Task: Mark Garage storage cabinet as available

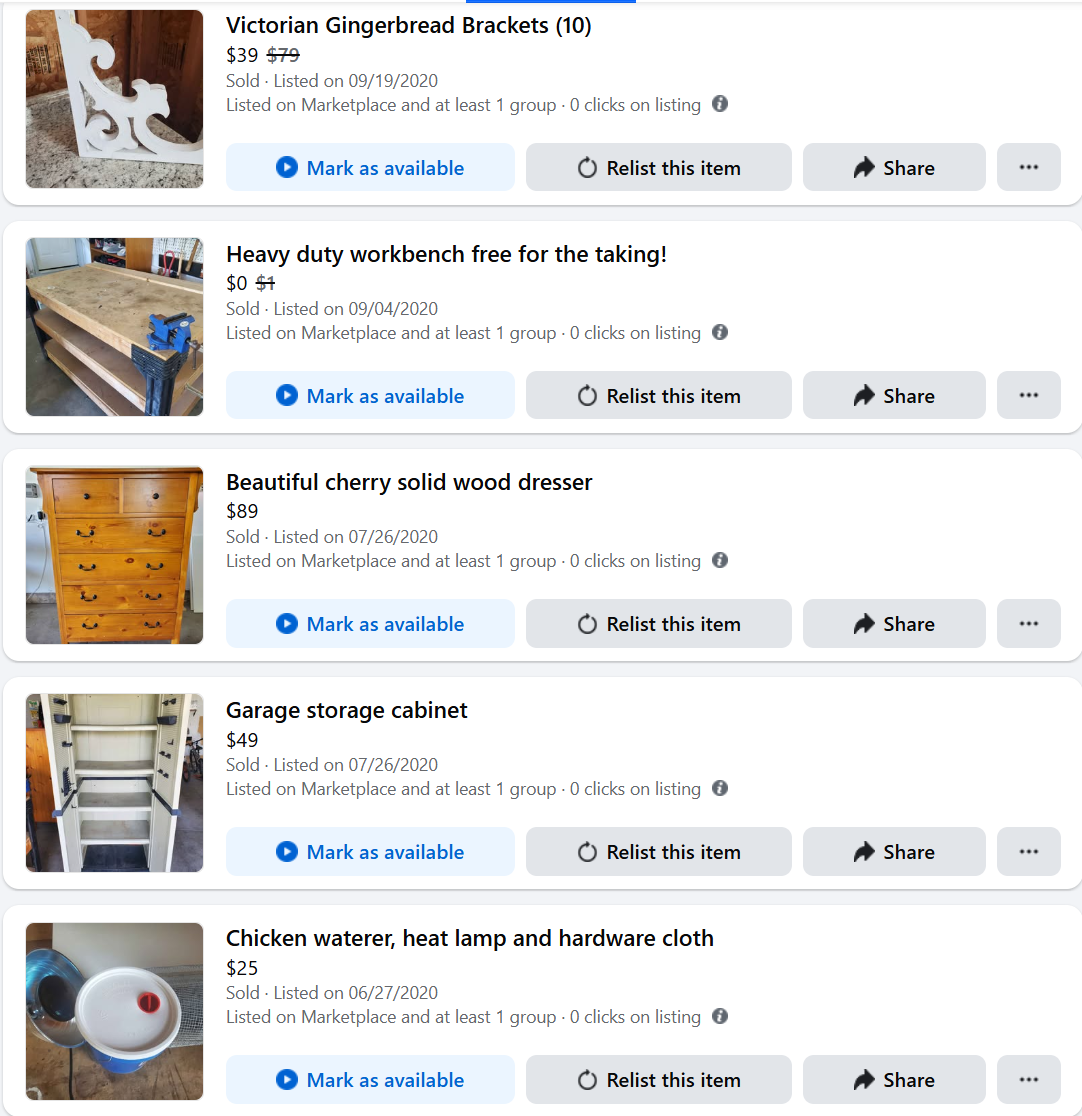Action: pos(370,852)
